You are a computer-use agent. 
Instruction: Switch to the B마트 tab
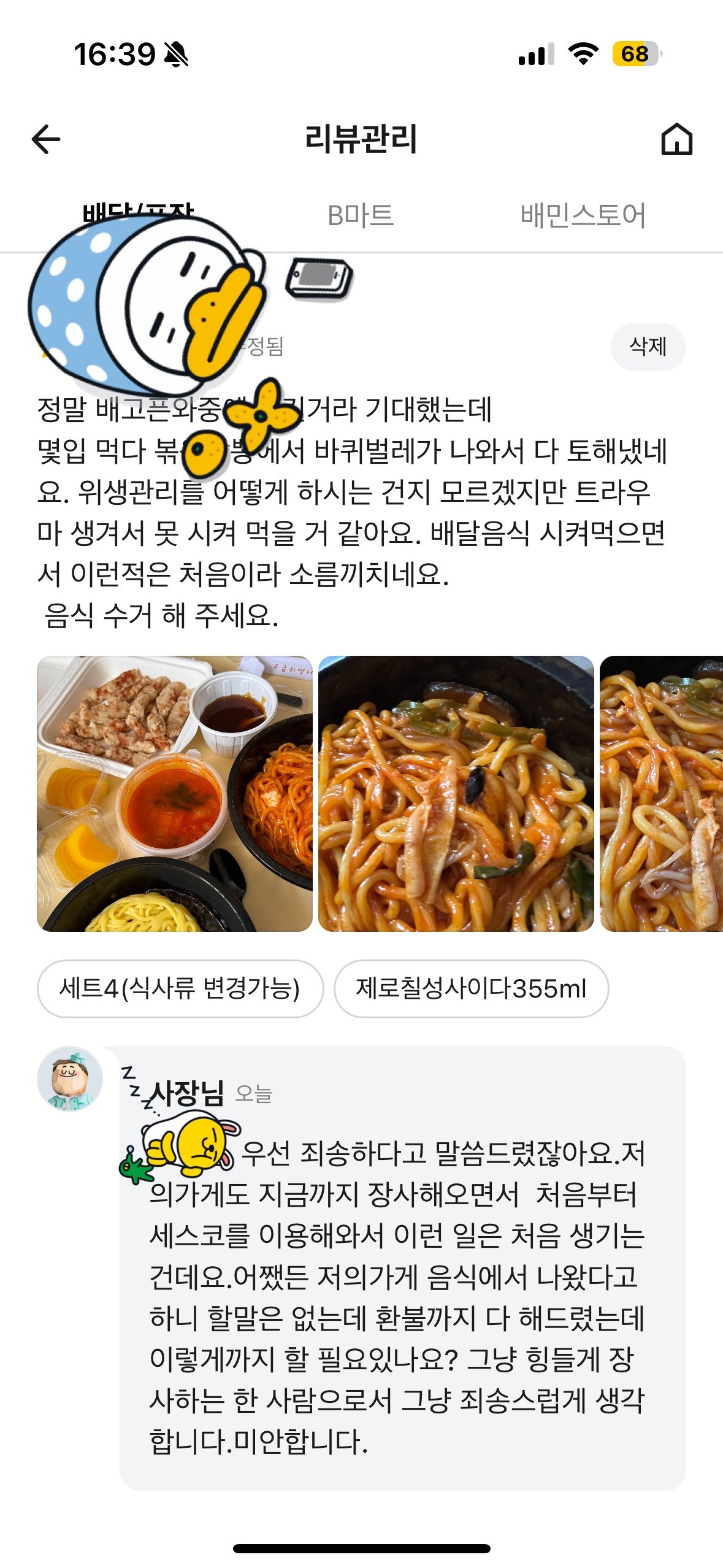pyautogui.click(x=361, y=215)
